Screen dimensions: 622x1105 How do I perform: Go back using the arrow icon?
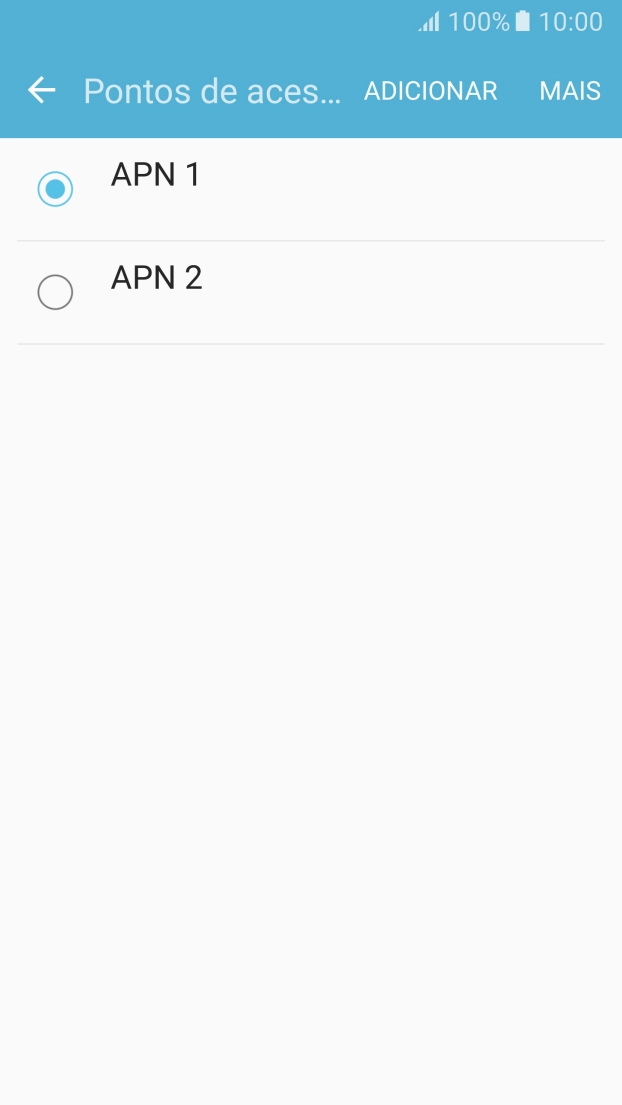[x=41, y=90]
